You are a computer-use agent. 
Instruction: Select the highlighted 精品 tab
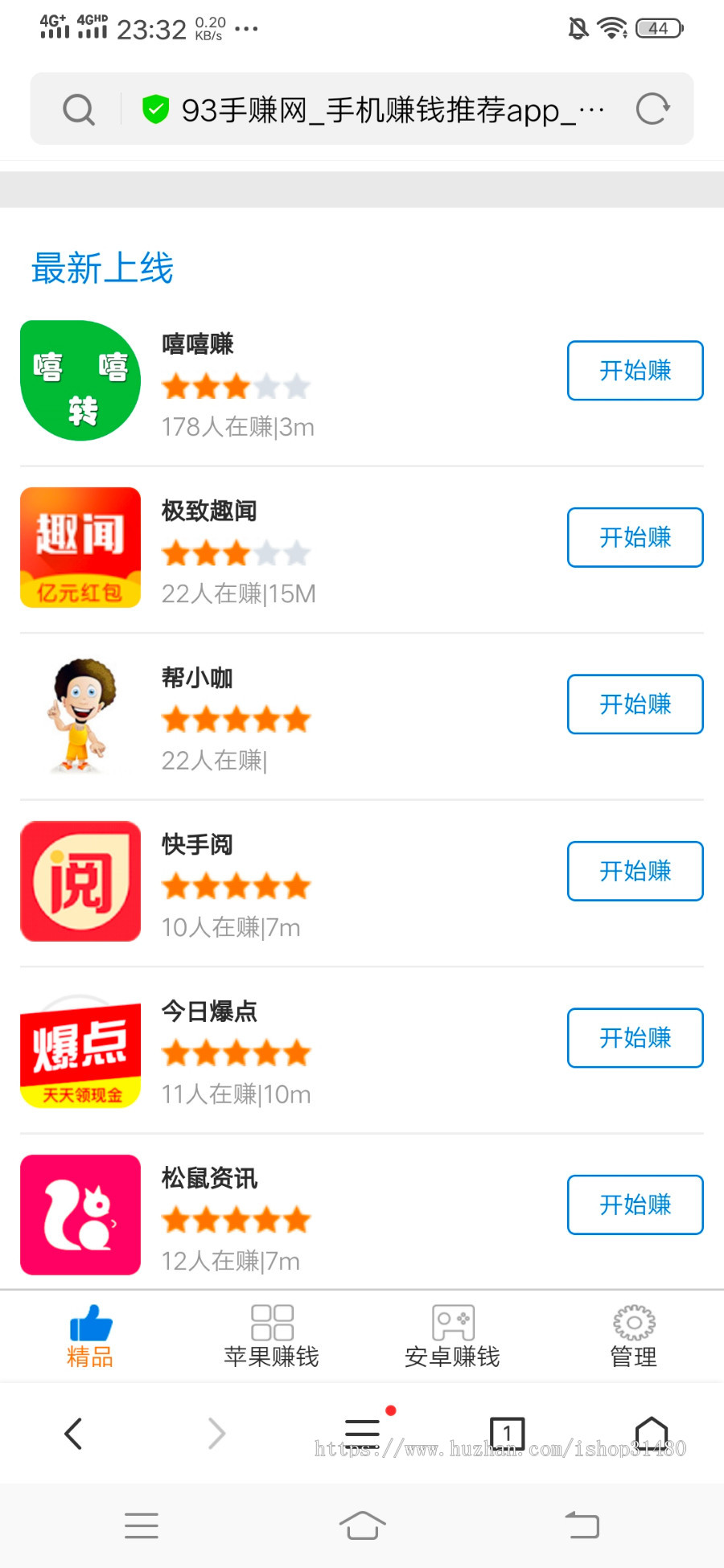click(x=90, y=1335)
